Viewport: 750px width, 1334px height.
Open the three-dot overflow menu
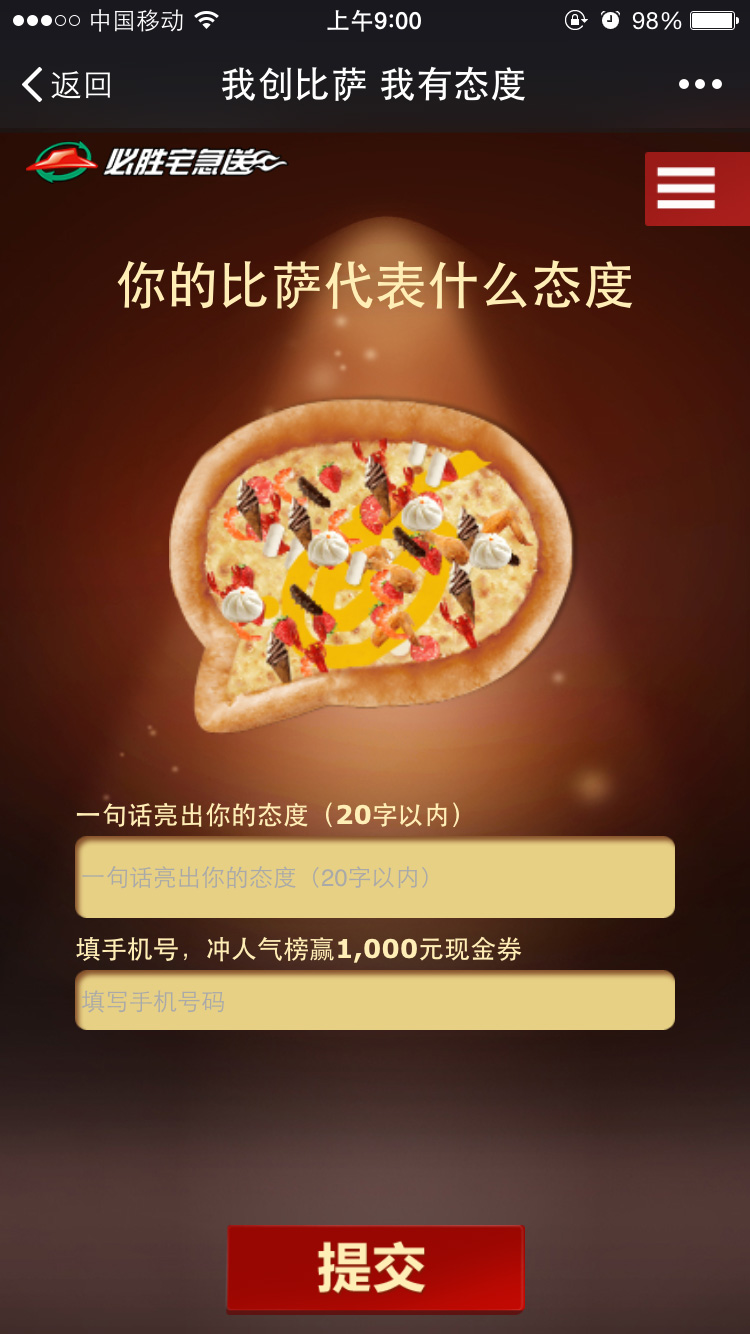tap(700, 85)
